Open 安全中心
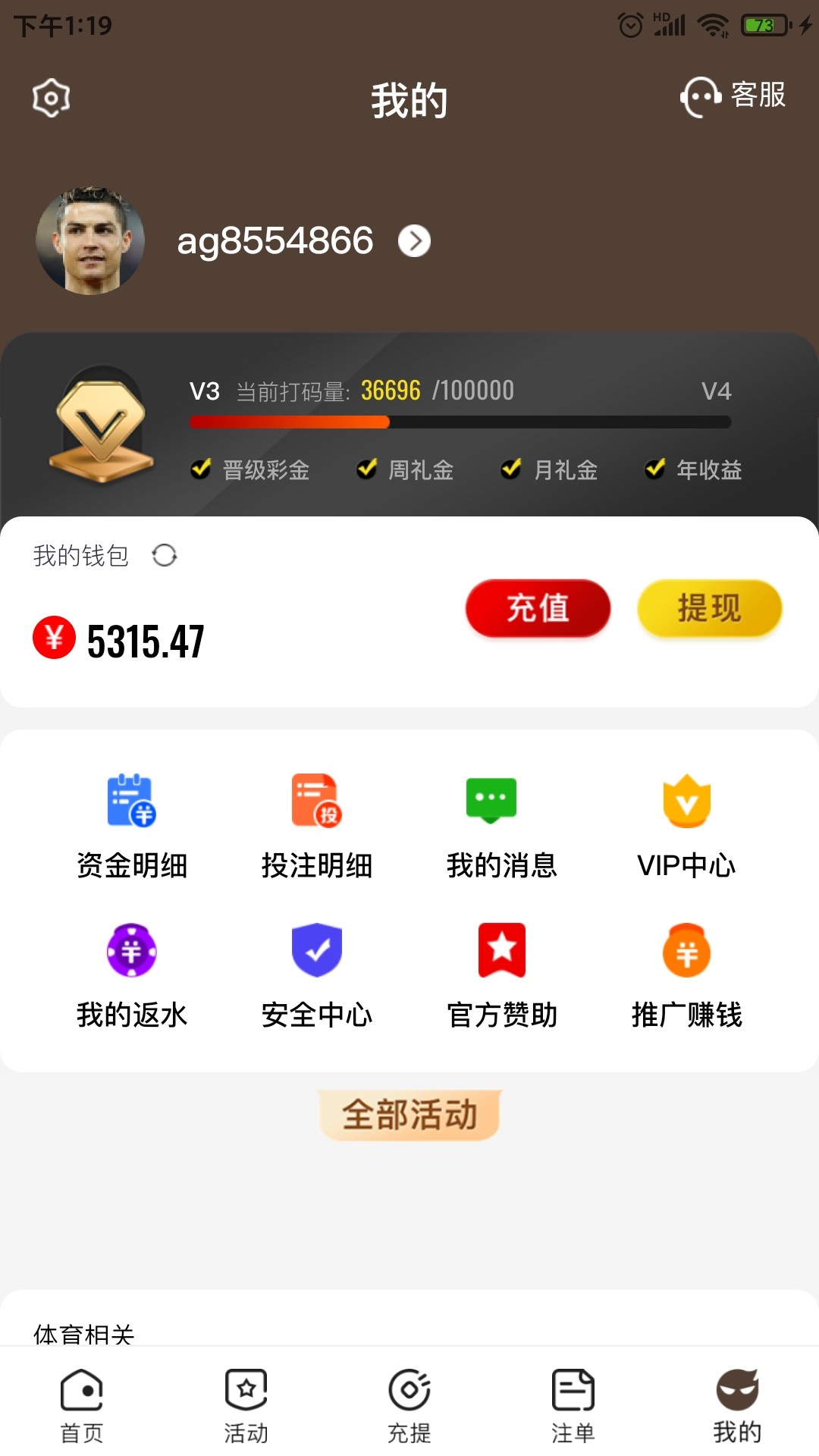 tap(317, 974)
